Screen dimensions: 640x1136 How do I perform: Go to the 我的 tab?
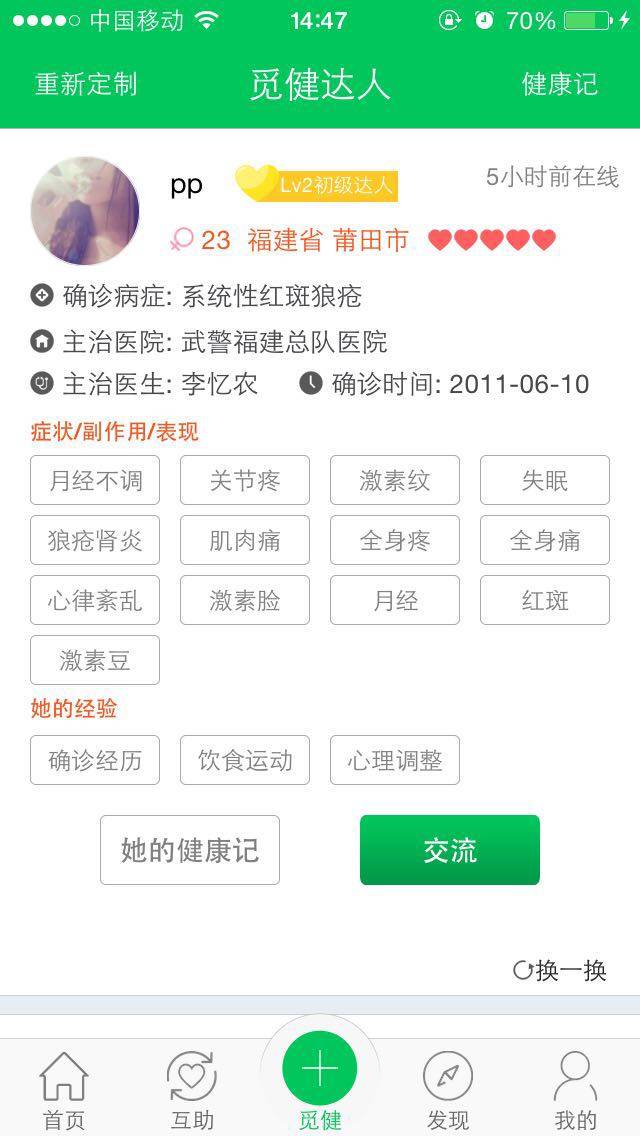tap(575, 1090)
